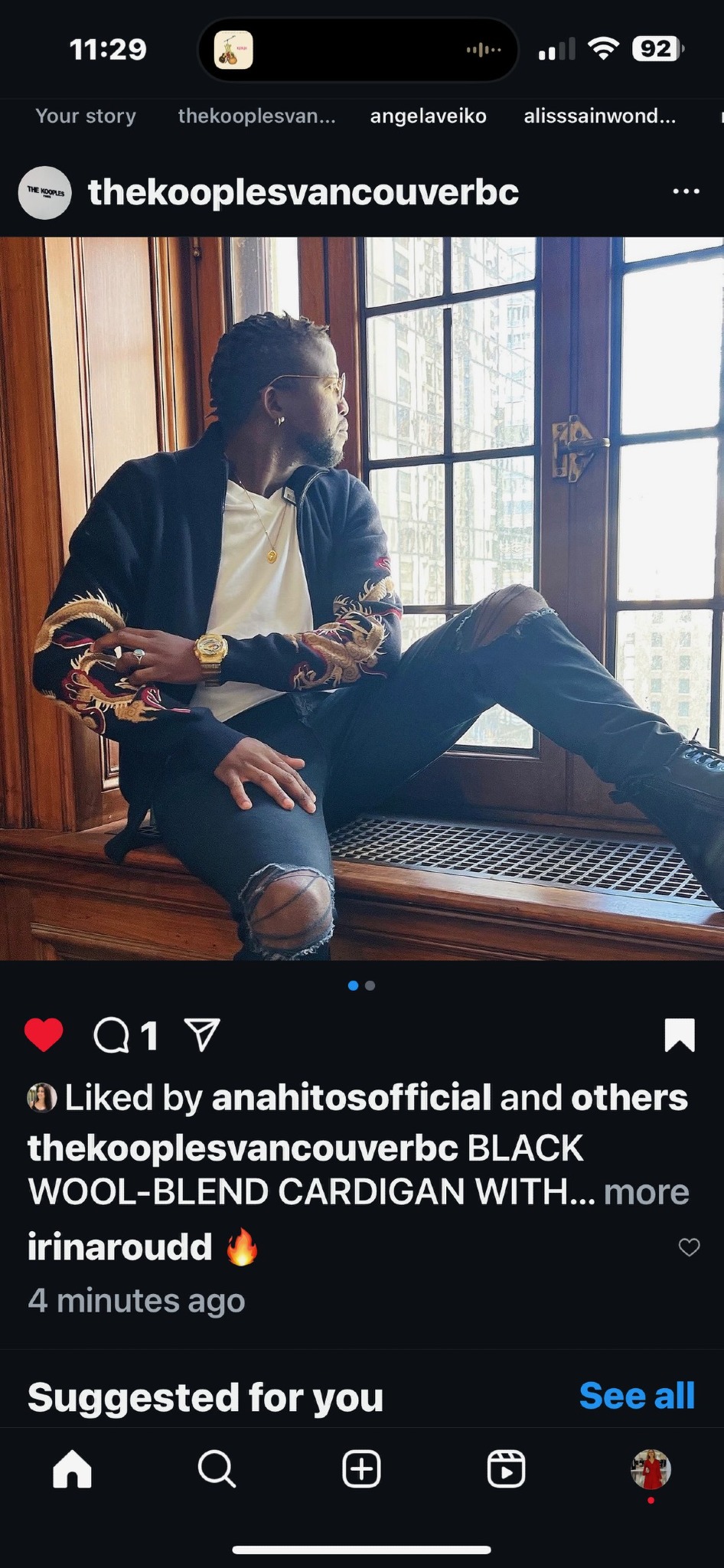Create a new post with plus
The image size is (724, 1568).
click(x=361, y=1469)
